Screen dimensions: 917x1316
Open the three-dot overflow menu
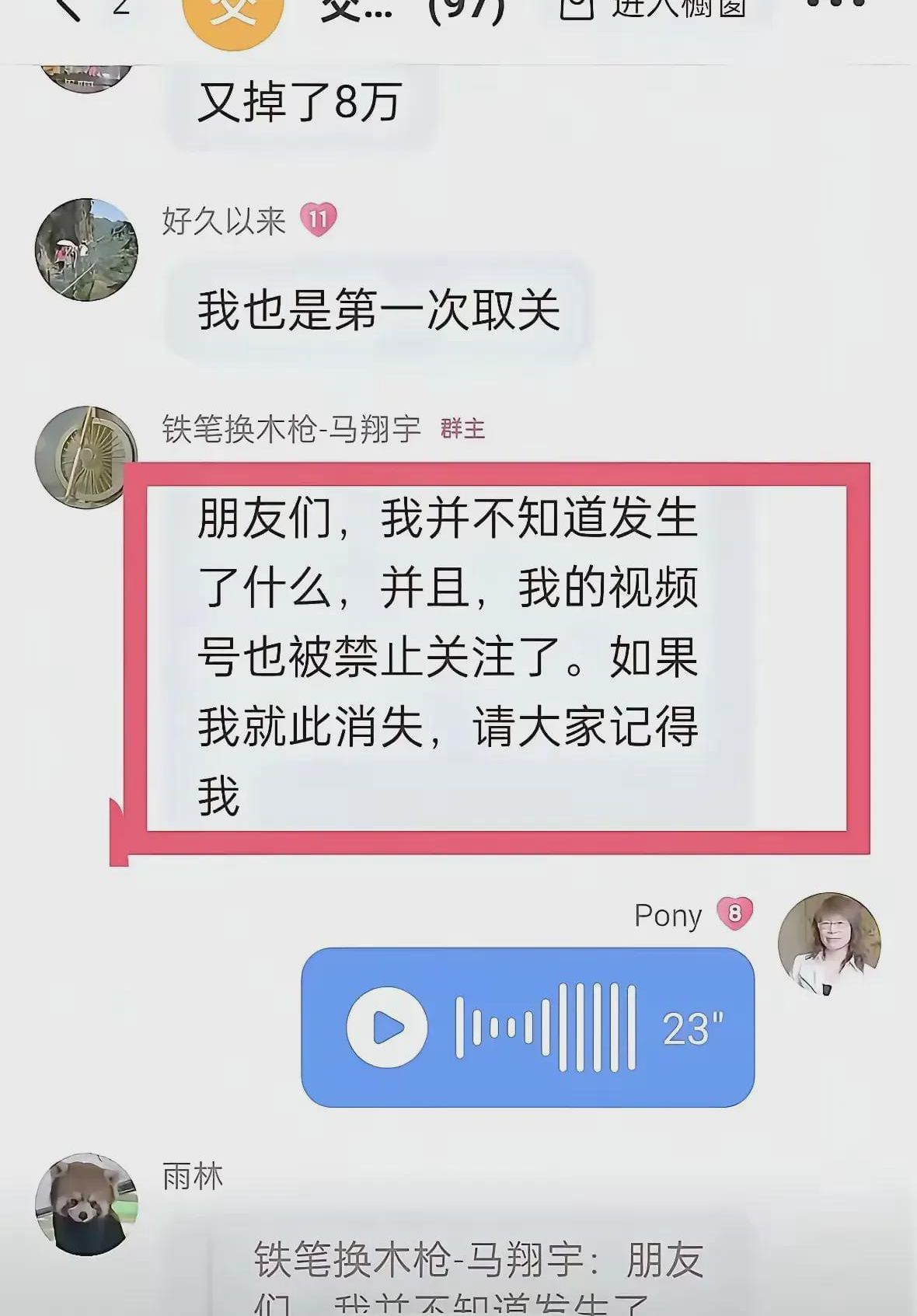(835, 6)
